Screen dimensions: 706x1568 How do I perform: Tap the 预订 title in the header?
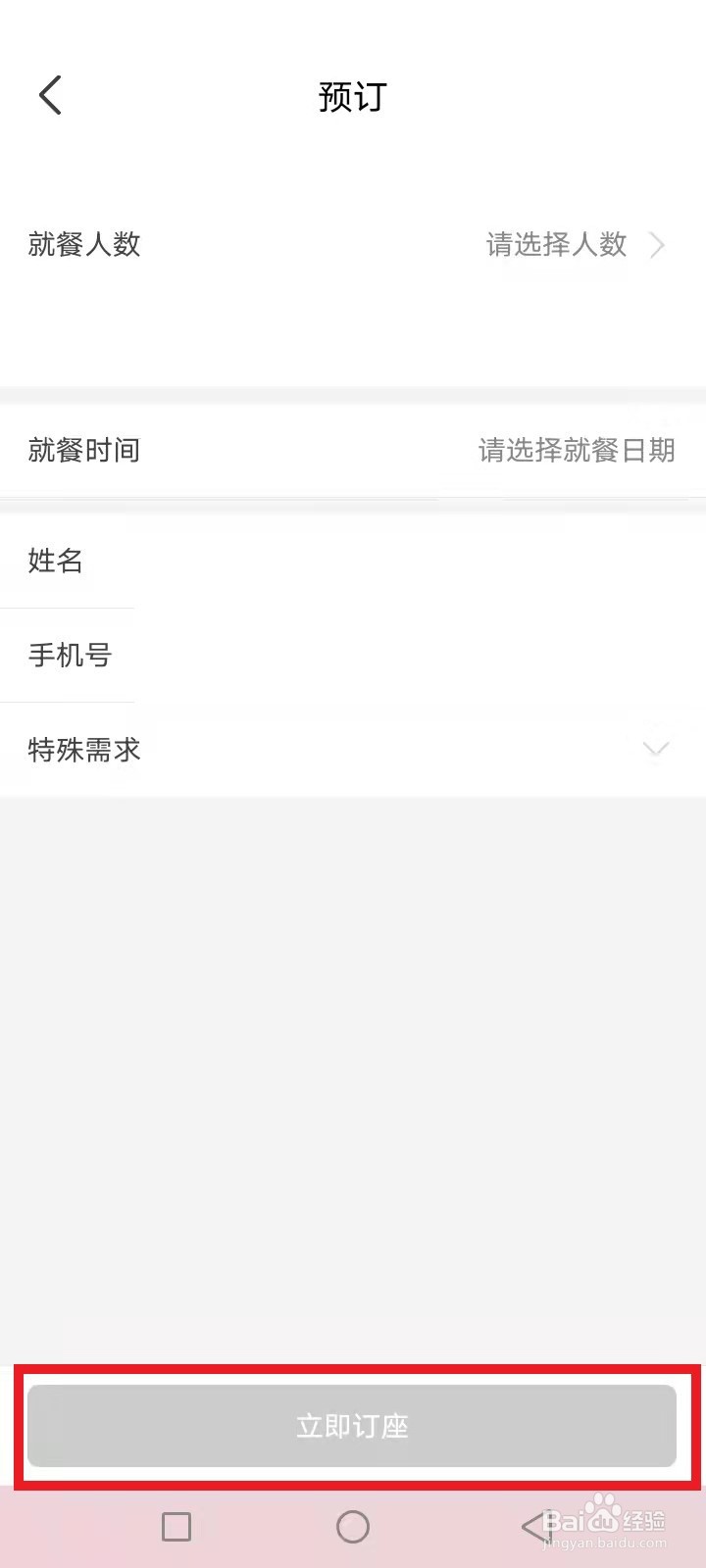coord(353,96)
